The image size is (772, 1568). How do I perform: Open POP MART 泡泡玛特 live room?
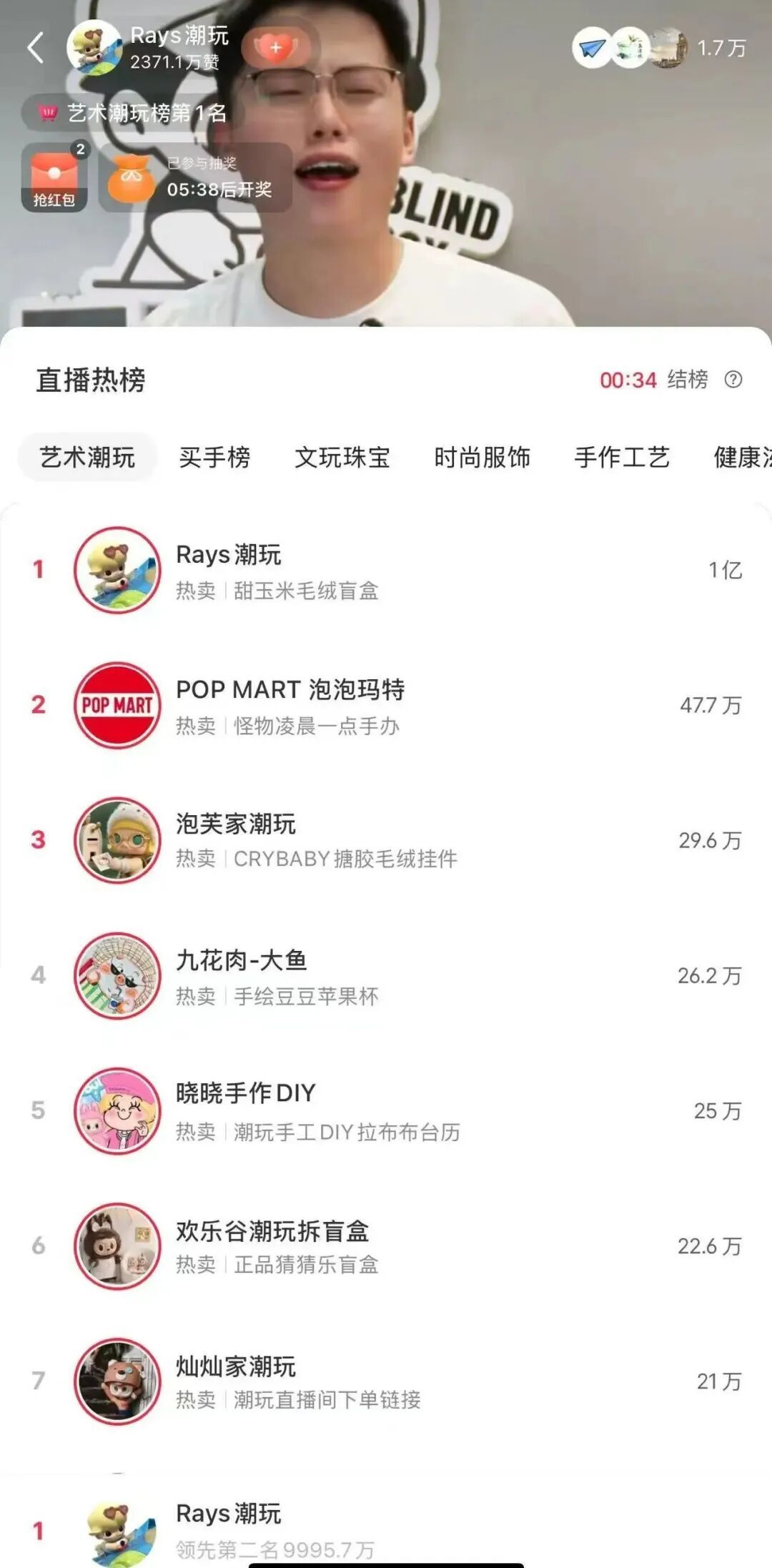(386, 706)
